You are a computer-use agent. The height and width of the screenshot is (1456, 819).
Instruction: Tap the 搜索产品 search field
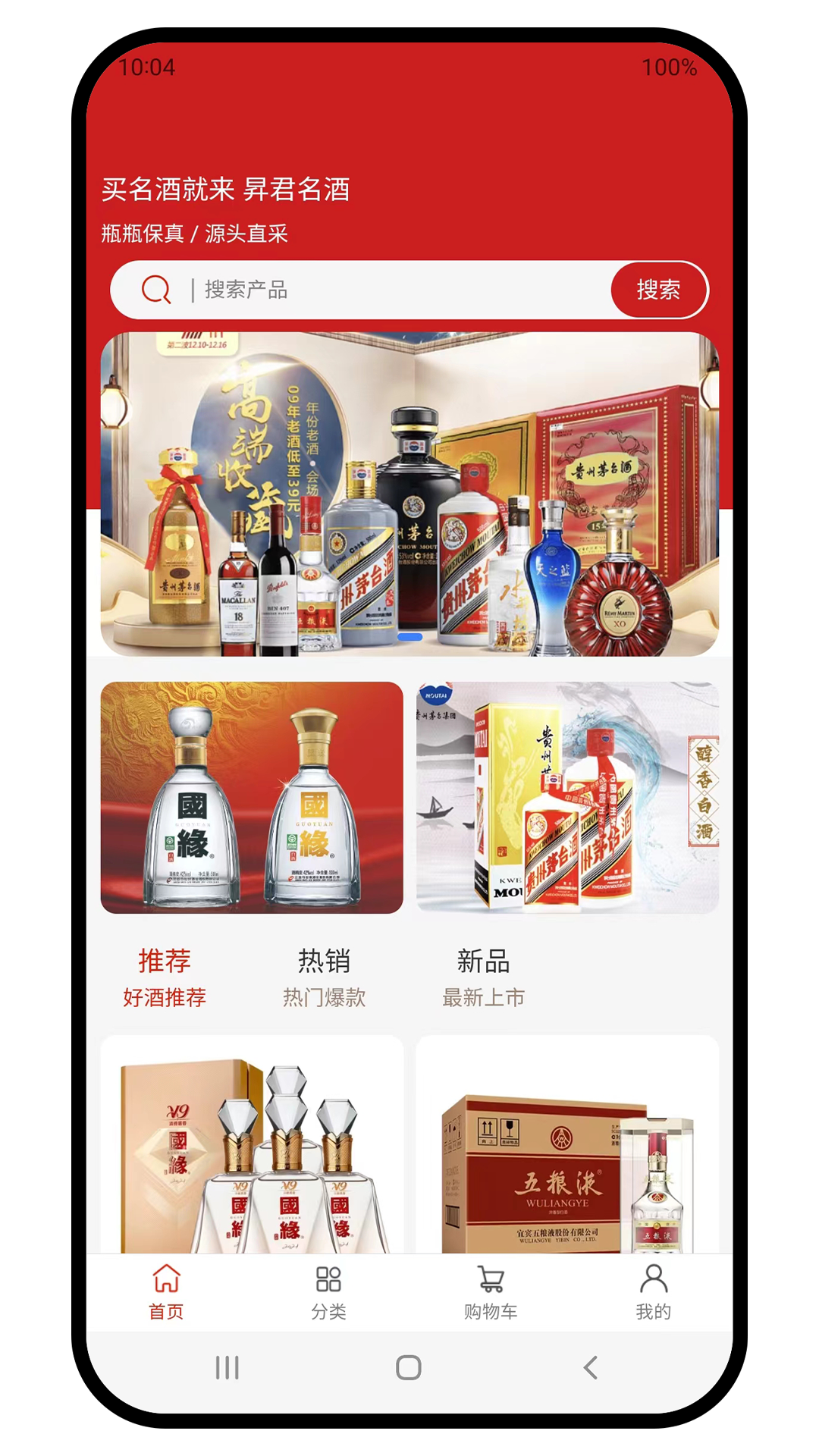pyautogui.click(x=379, y=290)
